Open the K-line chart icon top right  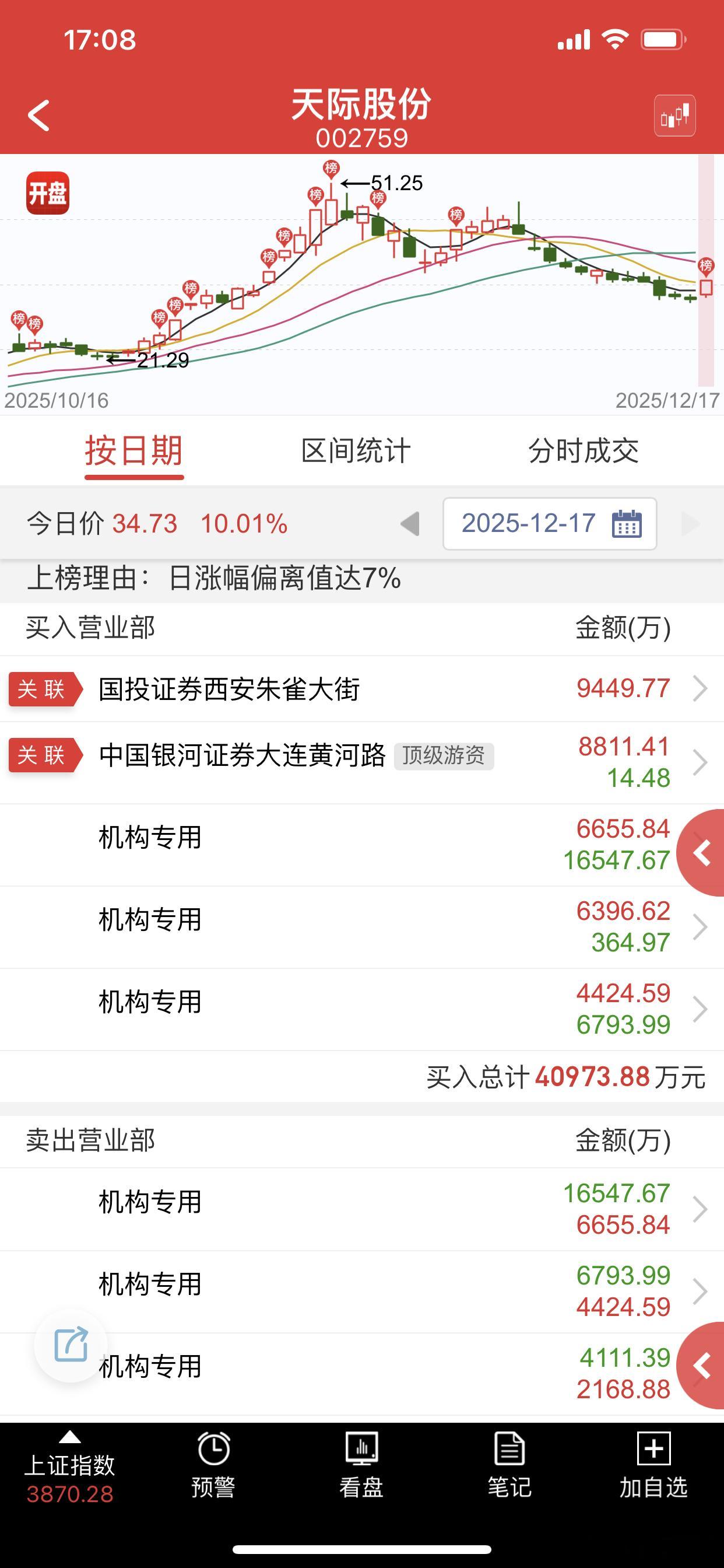tap(677, 116)
